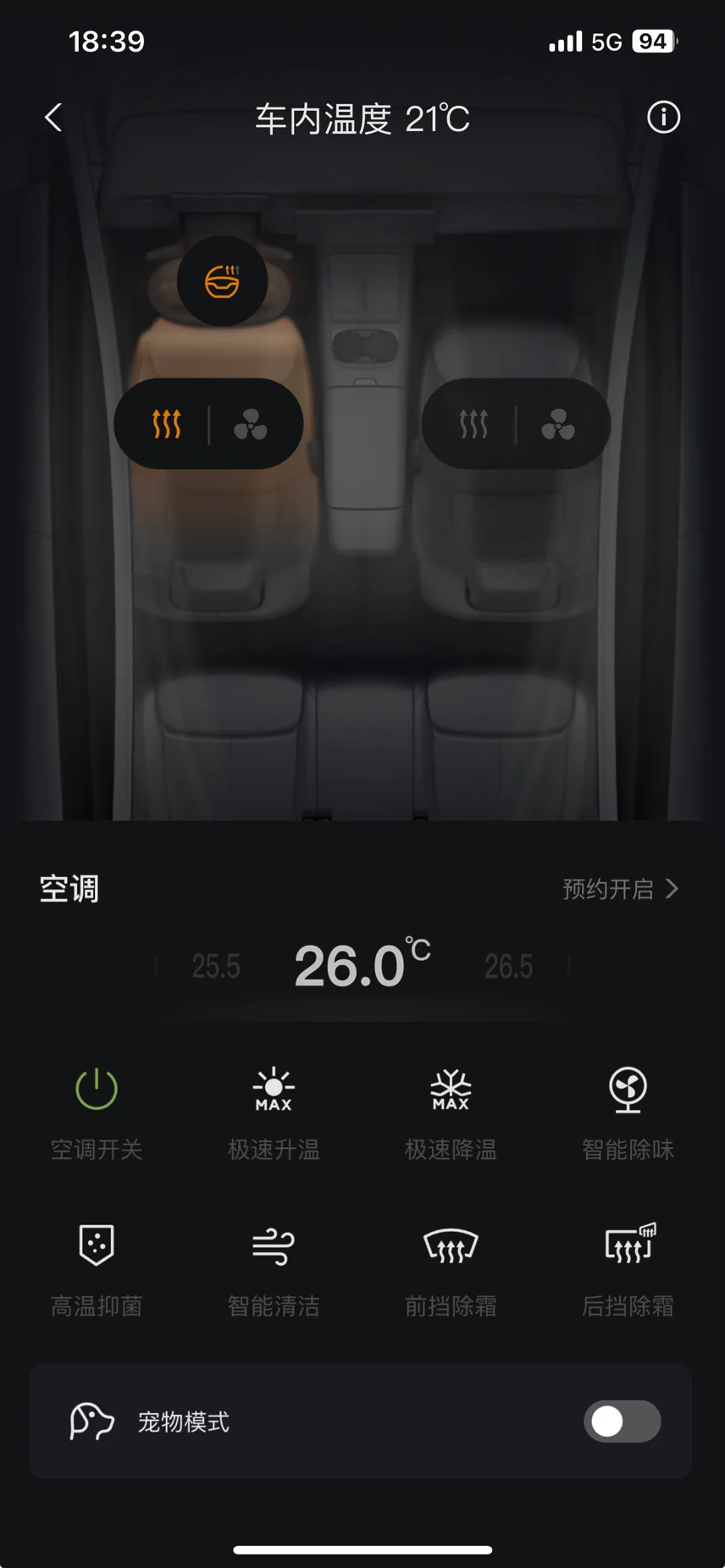This screenshot has width=725, height=1568.
Task: Select the 26.5 temperature
Action: (x=508, y=966)
